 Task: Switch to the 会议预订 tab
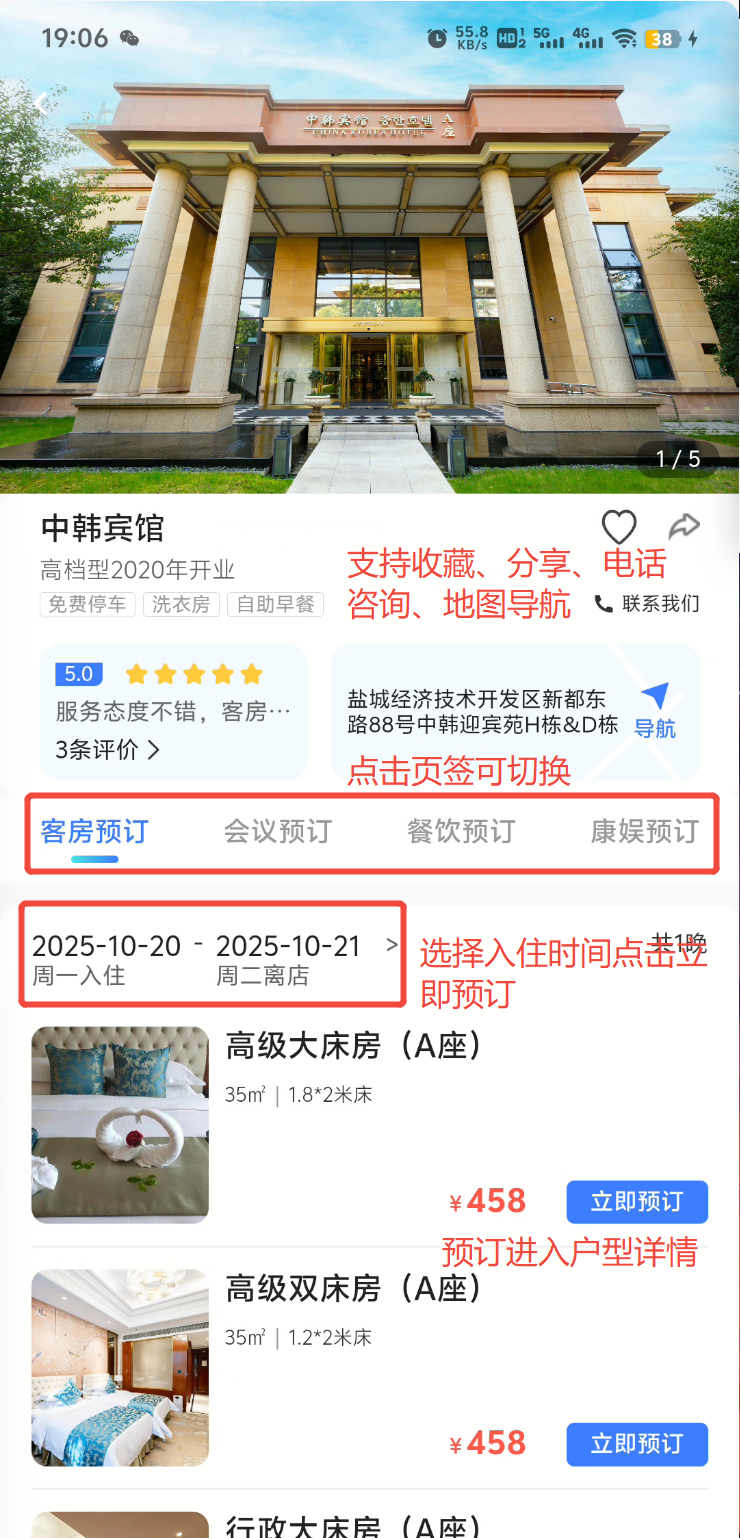(277, 831)
